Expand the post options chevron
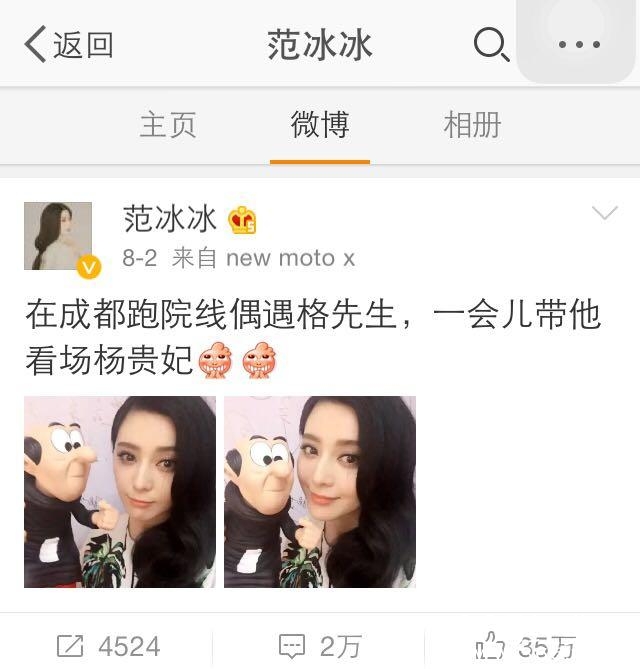Image resolution: width=640 pixels, height=669 pixels. click(x=604, y=213)
